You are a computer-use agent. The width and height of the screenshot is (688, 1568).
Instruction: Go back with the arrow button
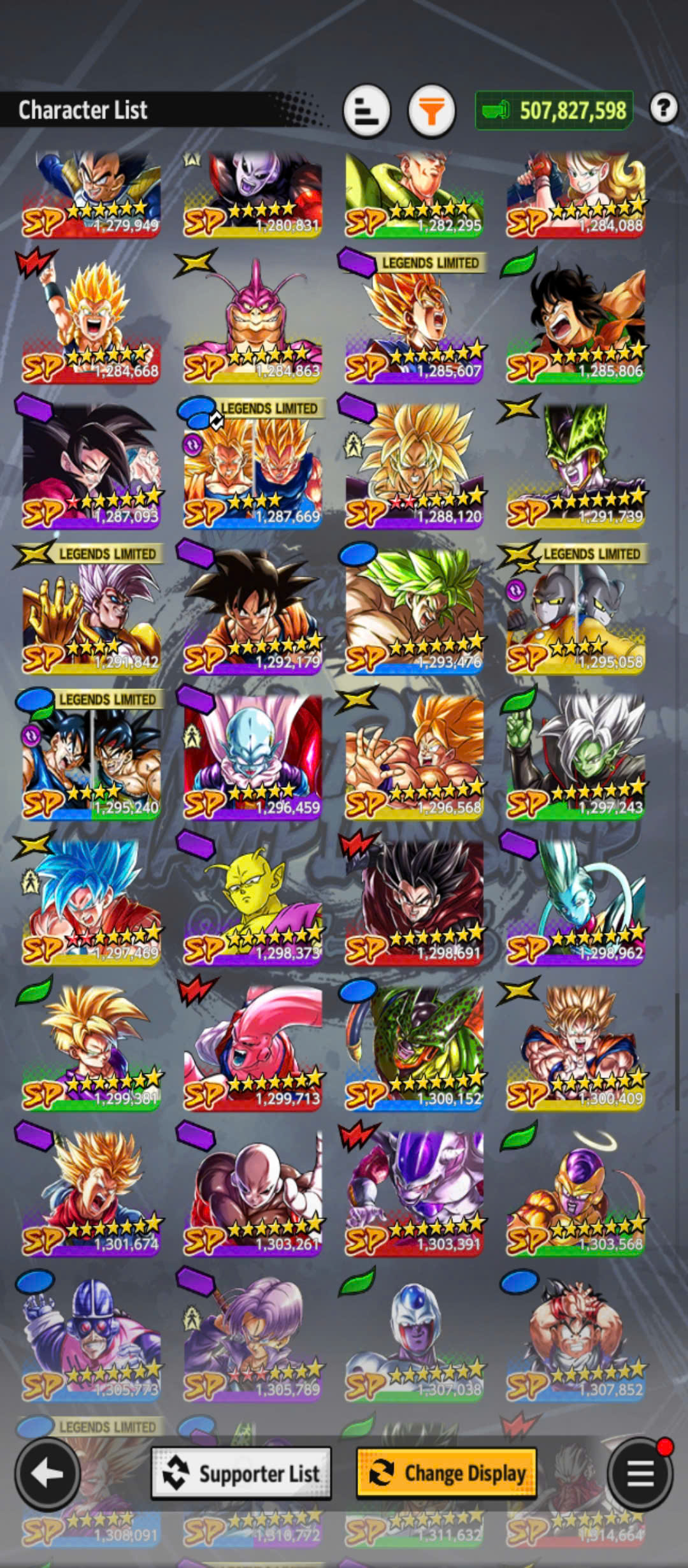(48, 1473)
